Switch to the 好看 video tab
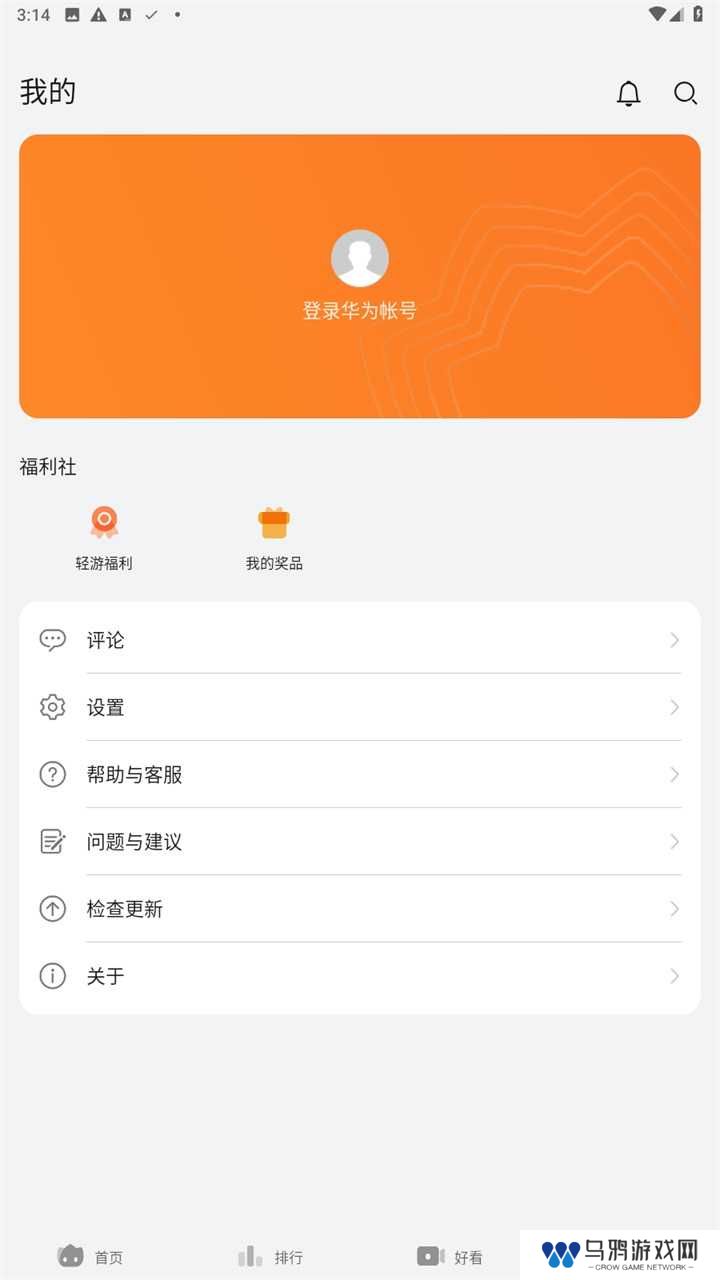 (450, 1257)
